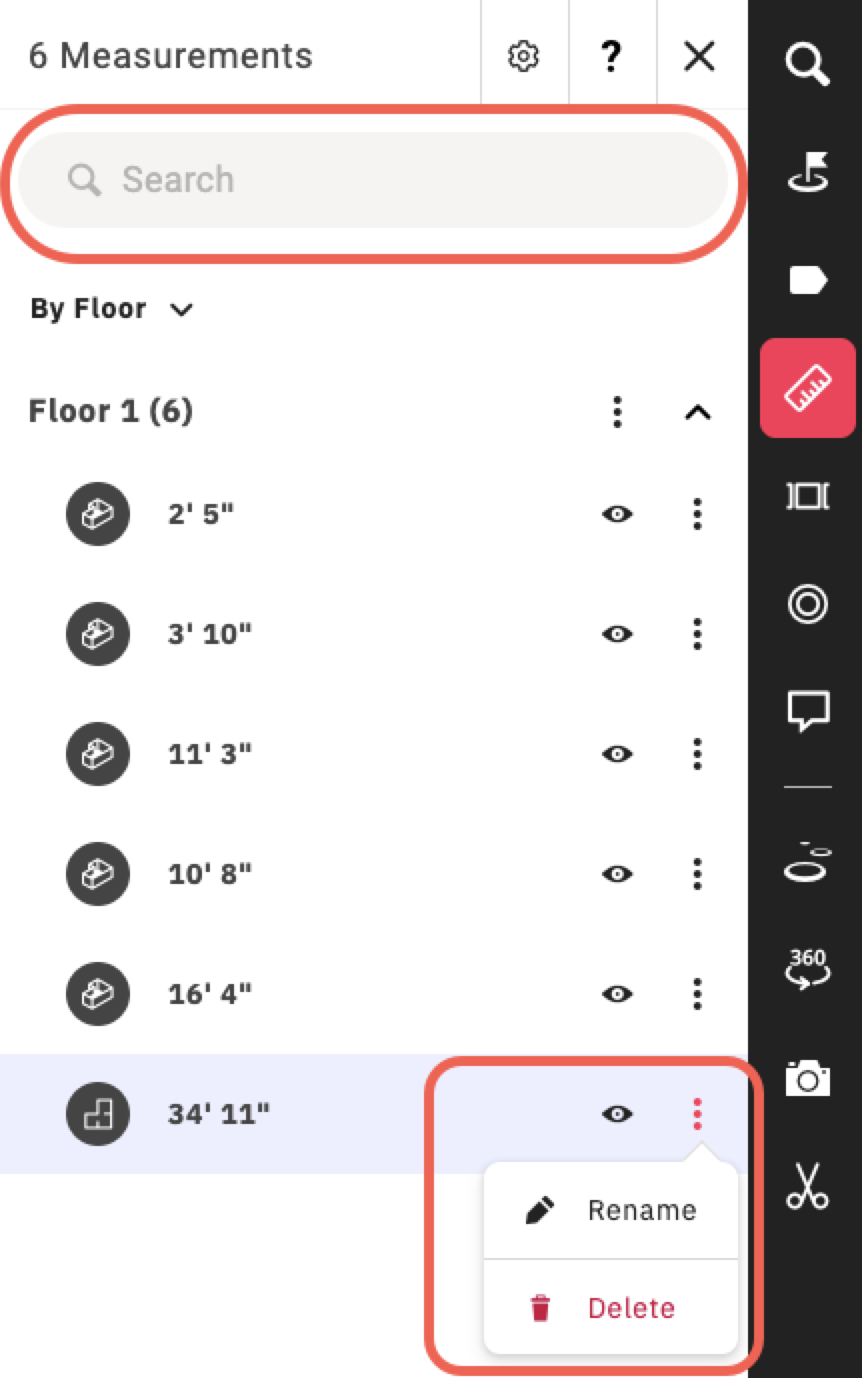The image size is (862, 1378).
Task: Hide the 2' 5" measurement
Action: (x=617, y=514)
